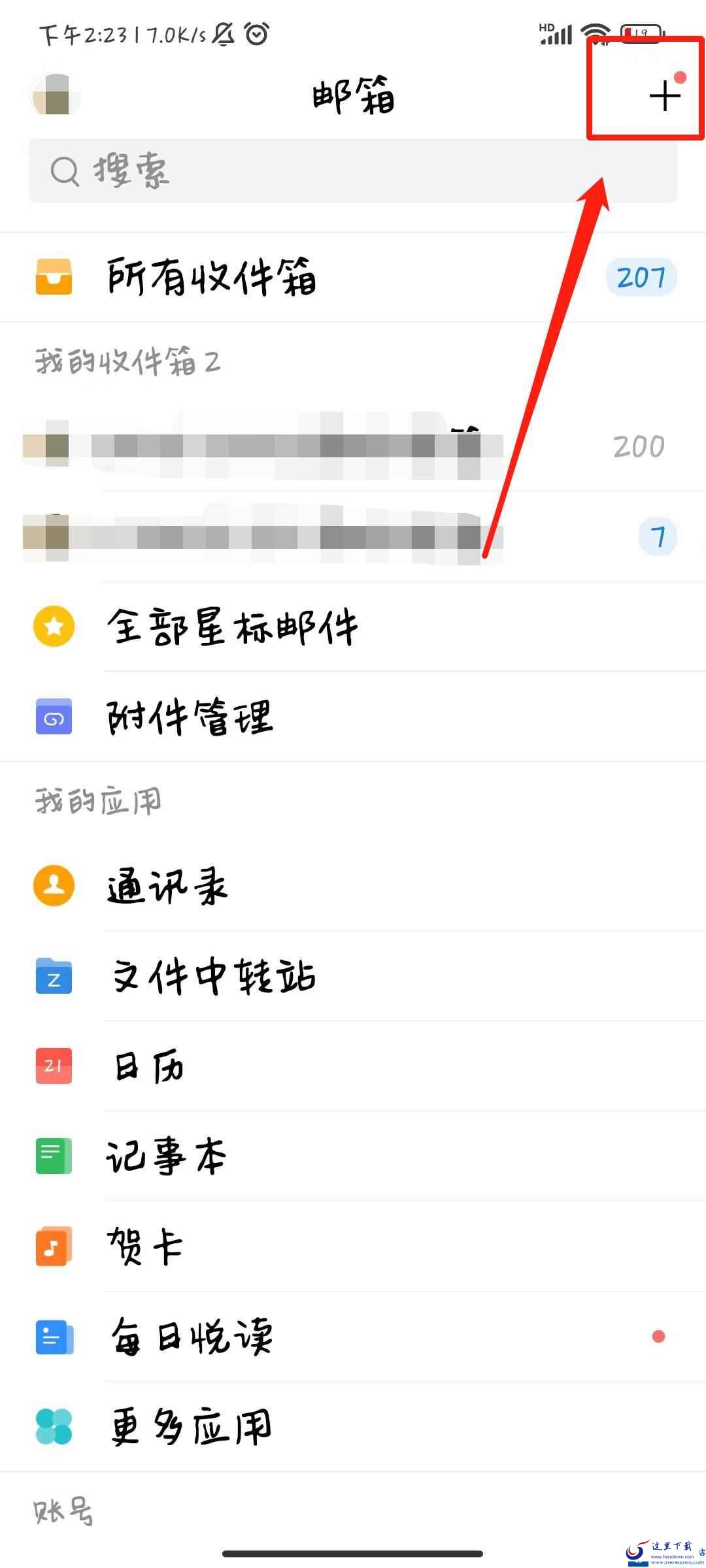Screen dimensions: 706x1568
Task: Open the inbox showing 7 unread
Action: 353,537
